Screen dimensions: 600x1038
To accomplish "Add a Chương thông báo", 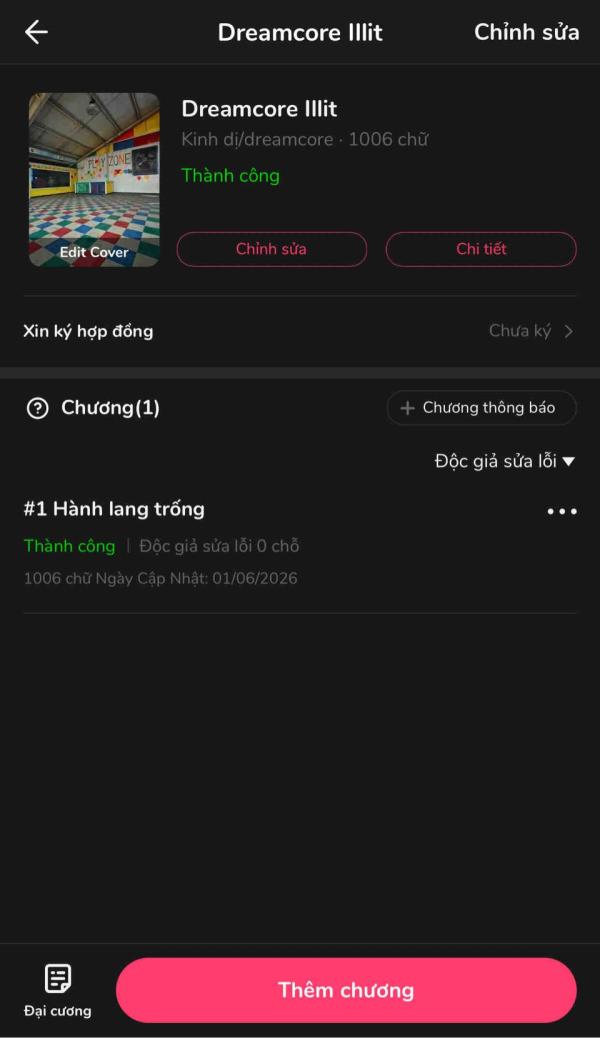I will [x=481, y=408].
